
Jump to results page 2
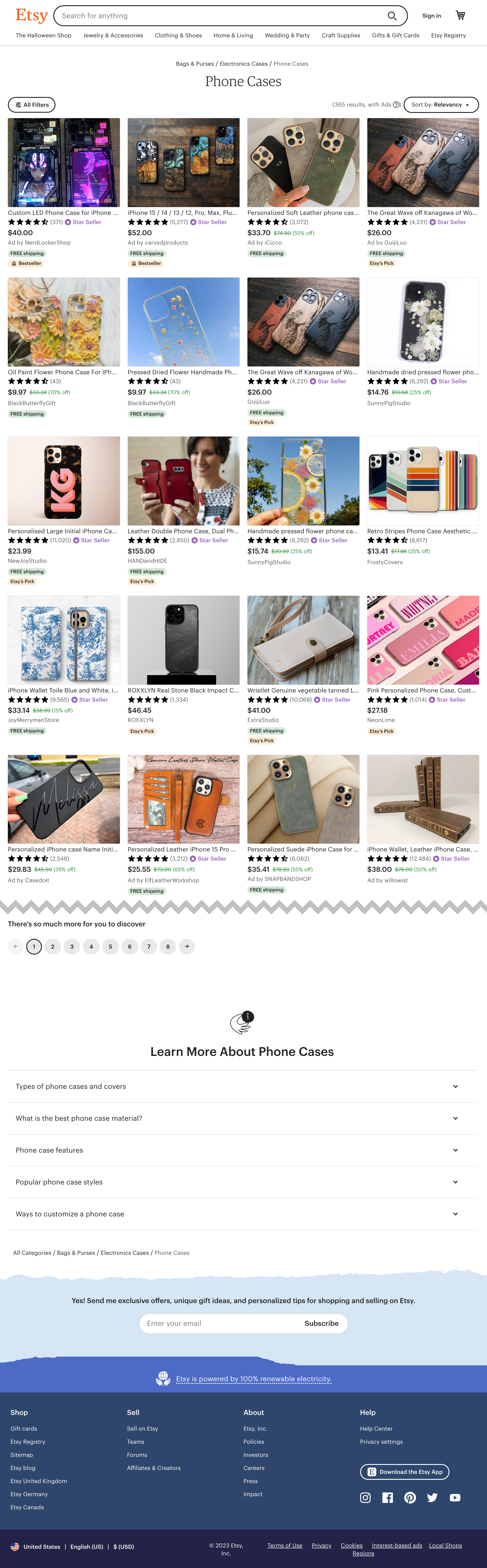click(x=53, y=946)
